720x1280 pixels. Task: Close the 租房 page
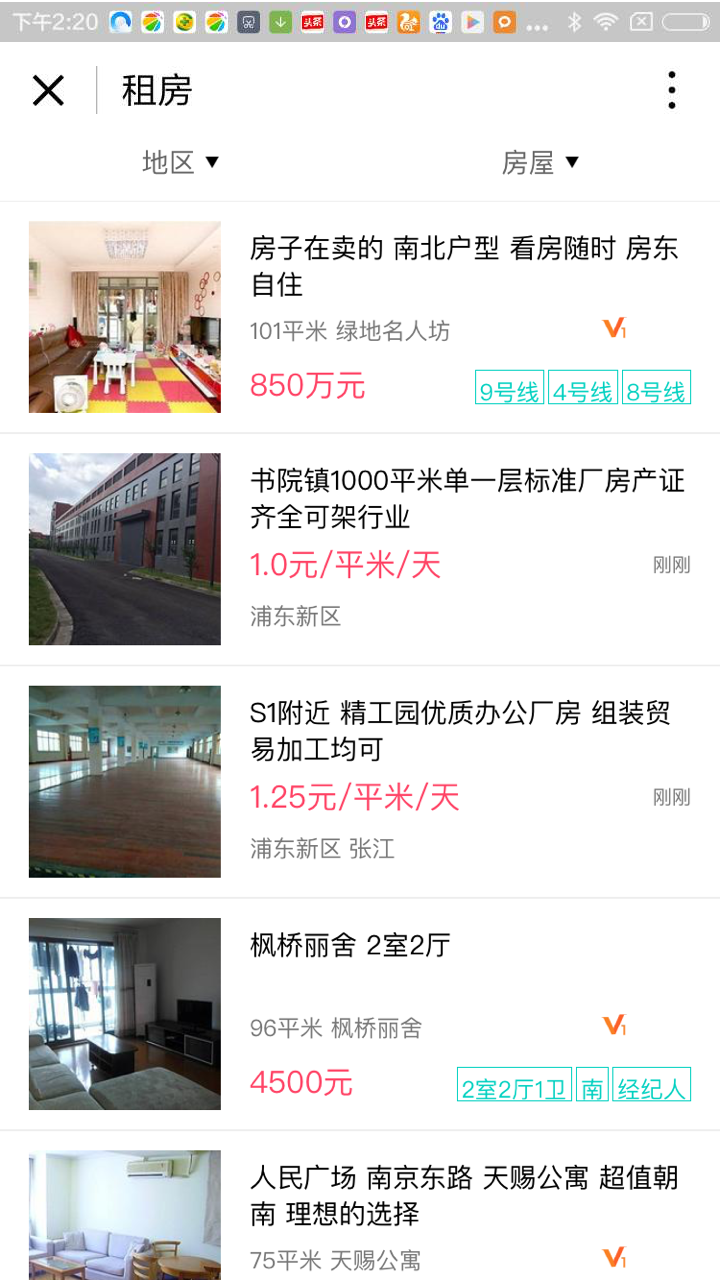(x=48, y=91)
